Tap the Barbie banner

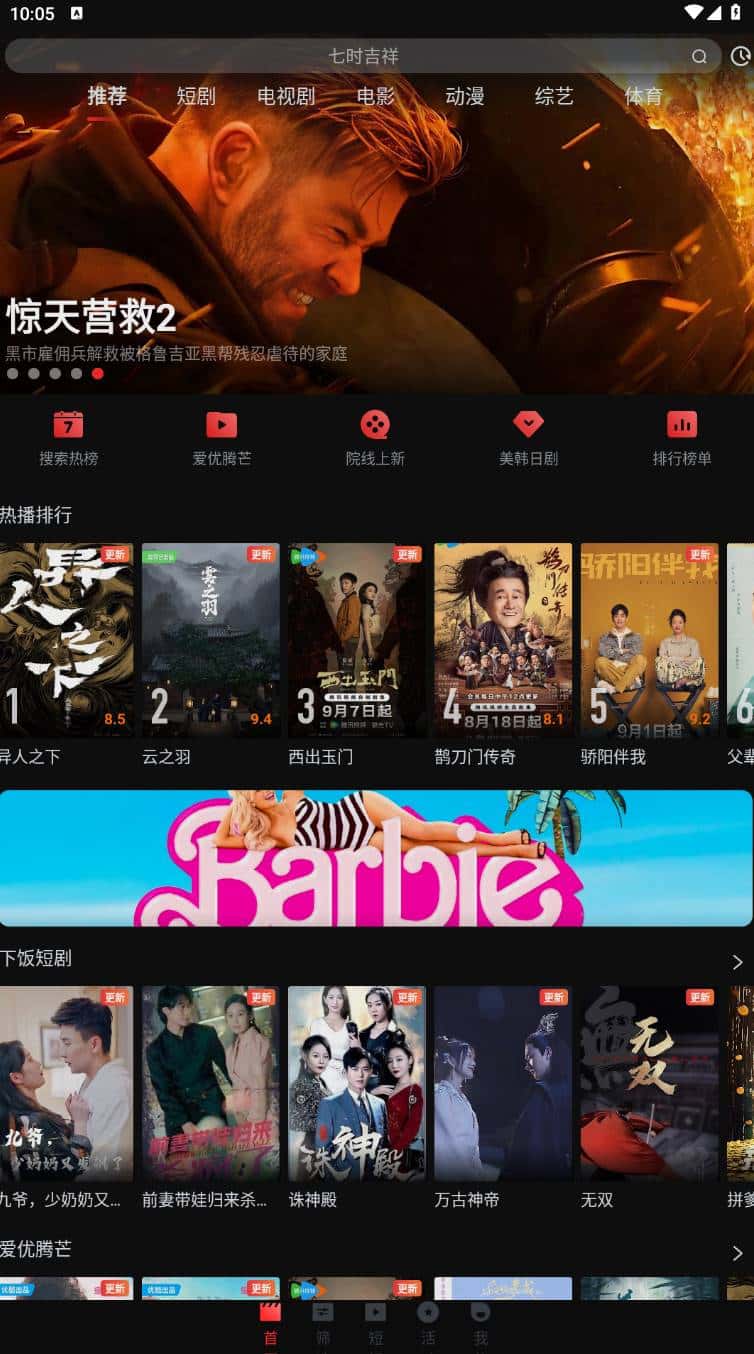click(x=377, y=858)
